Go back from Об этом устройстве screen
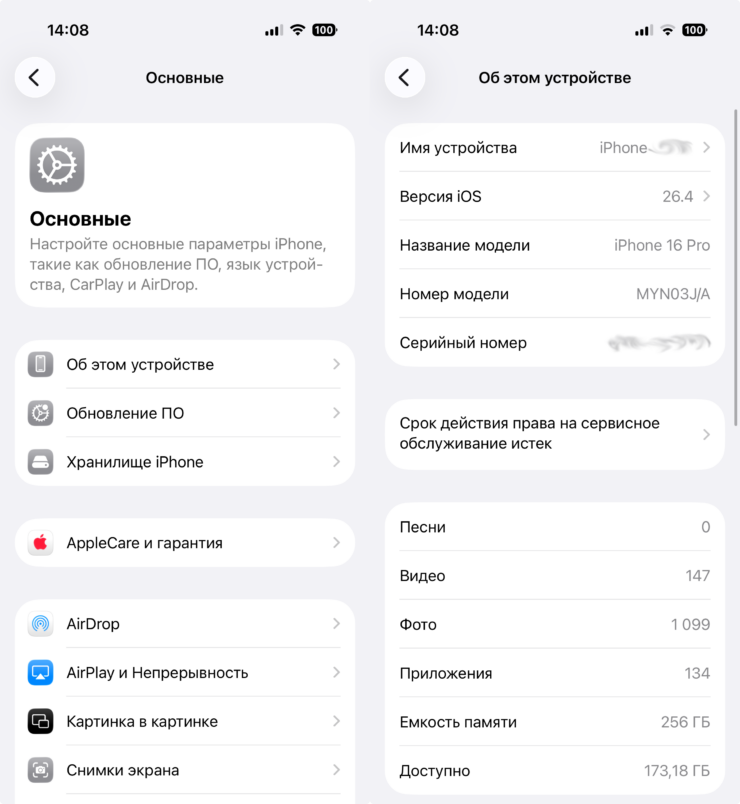Image resolution: width=740 pixels, height=804 pixels. pyautogui.click(x=404, y=77)
